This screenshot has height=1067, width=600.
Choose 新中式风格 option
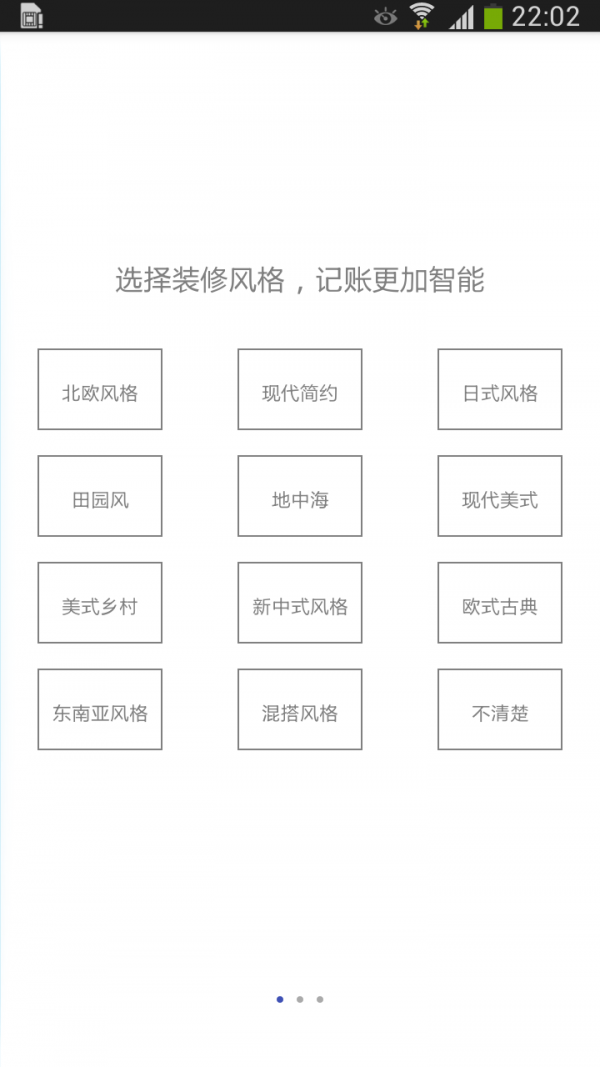(x=300, y=603)
